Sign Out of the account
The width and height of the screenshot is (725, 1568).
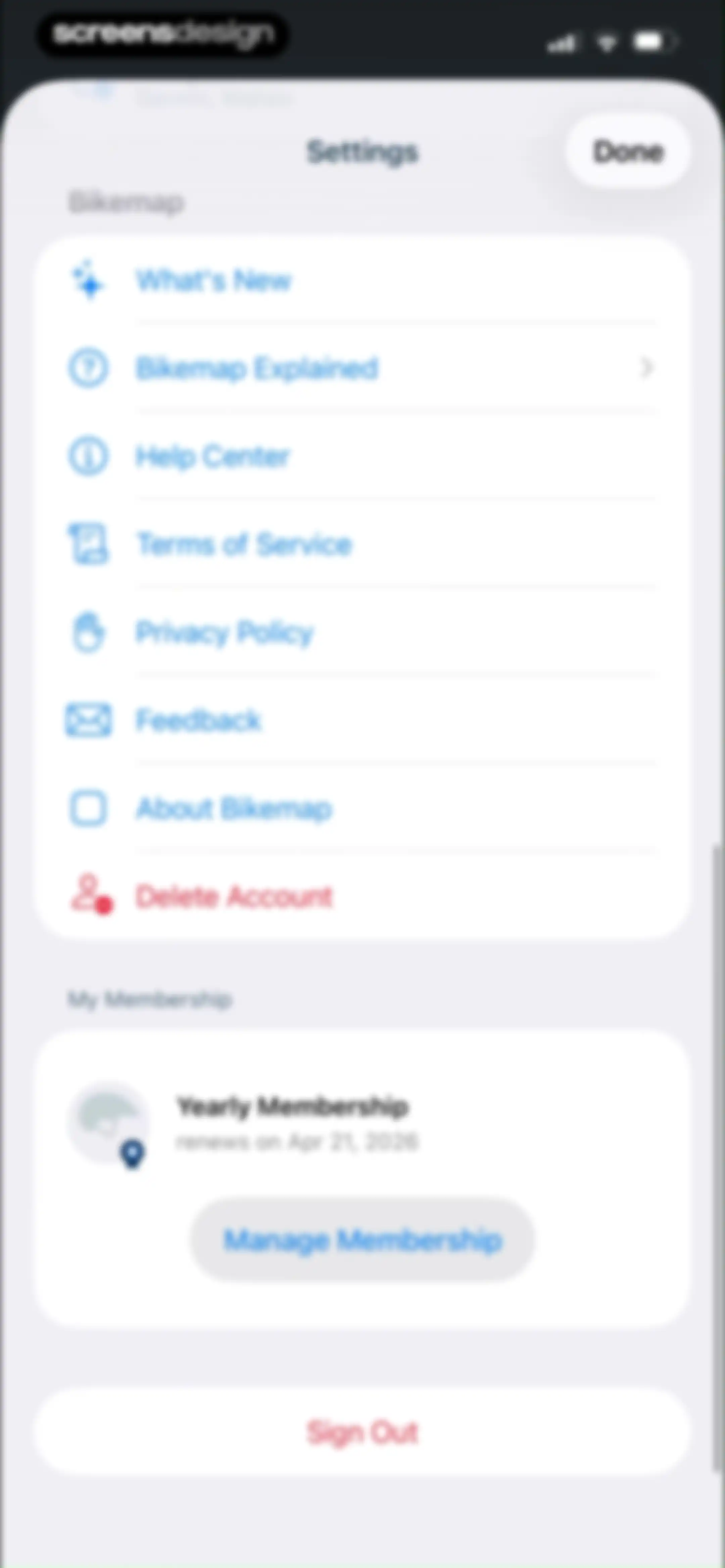pos(363,1432)
